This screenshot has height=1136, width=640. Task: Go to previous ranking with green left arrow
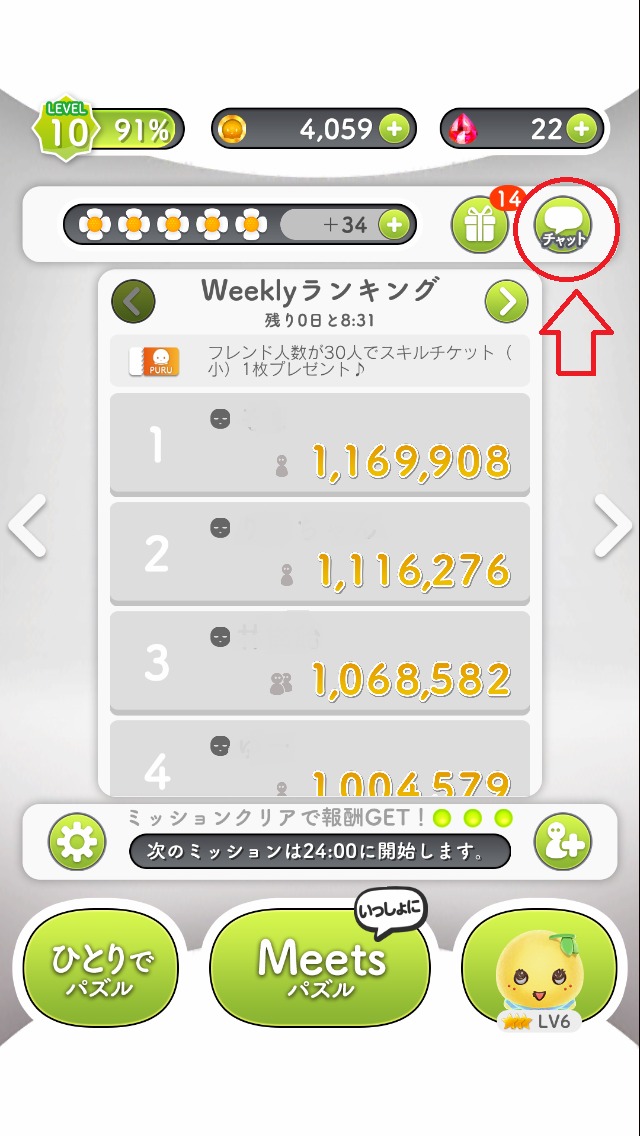pyautogui.click(x=133, y=301)
